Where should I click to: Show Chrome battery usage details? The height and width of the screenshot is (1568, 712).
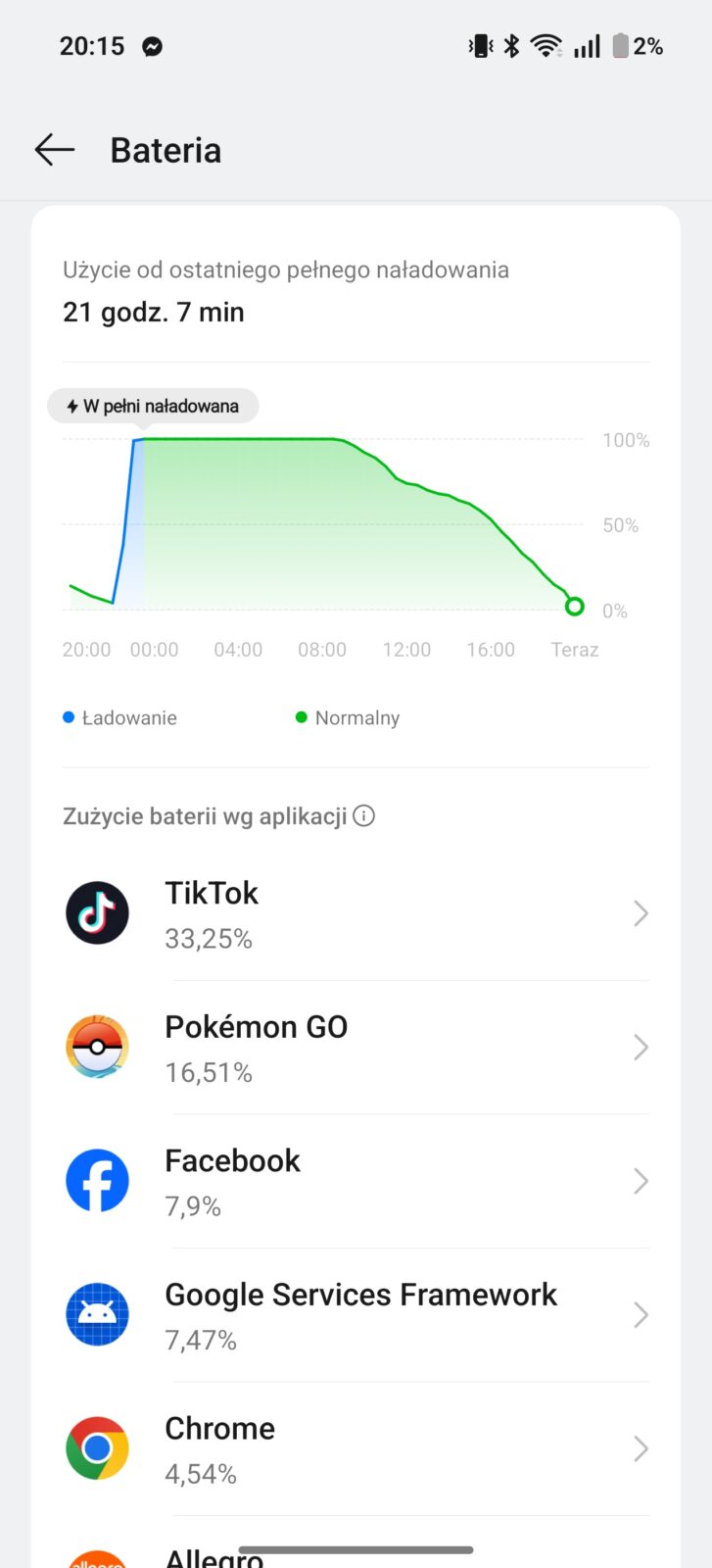coord(356,1448)
